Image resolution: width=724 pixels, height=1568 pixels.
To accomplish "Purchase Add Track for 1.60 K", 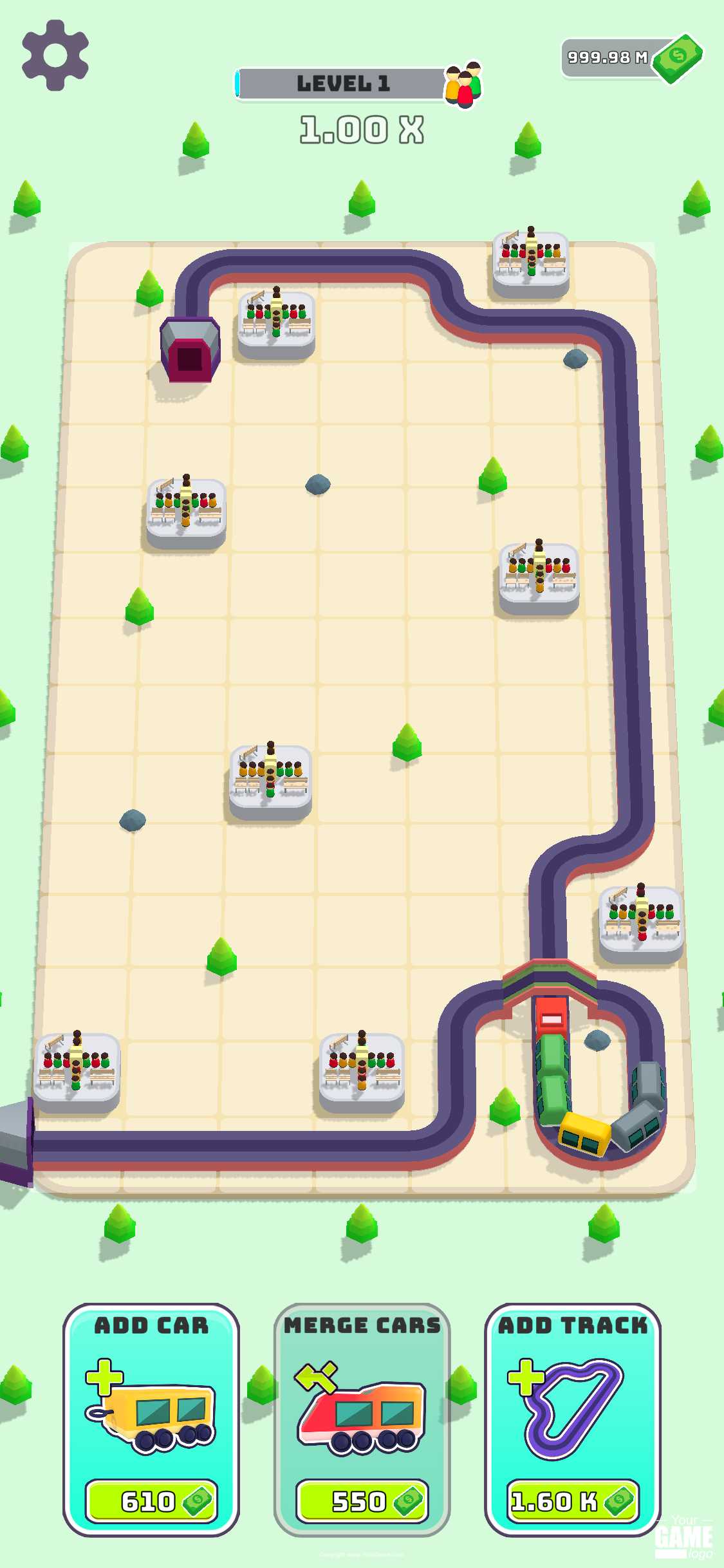I will click(573, 1420).
